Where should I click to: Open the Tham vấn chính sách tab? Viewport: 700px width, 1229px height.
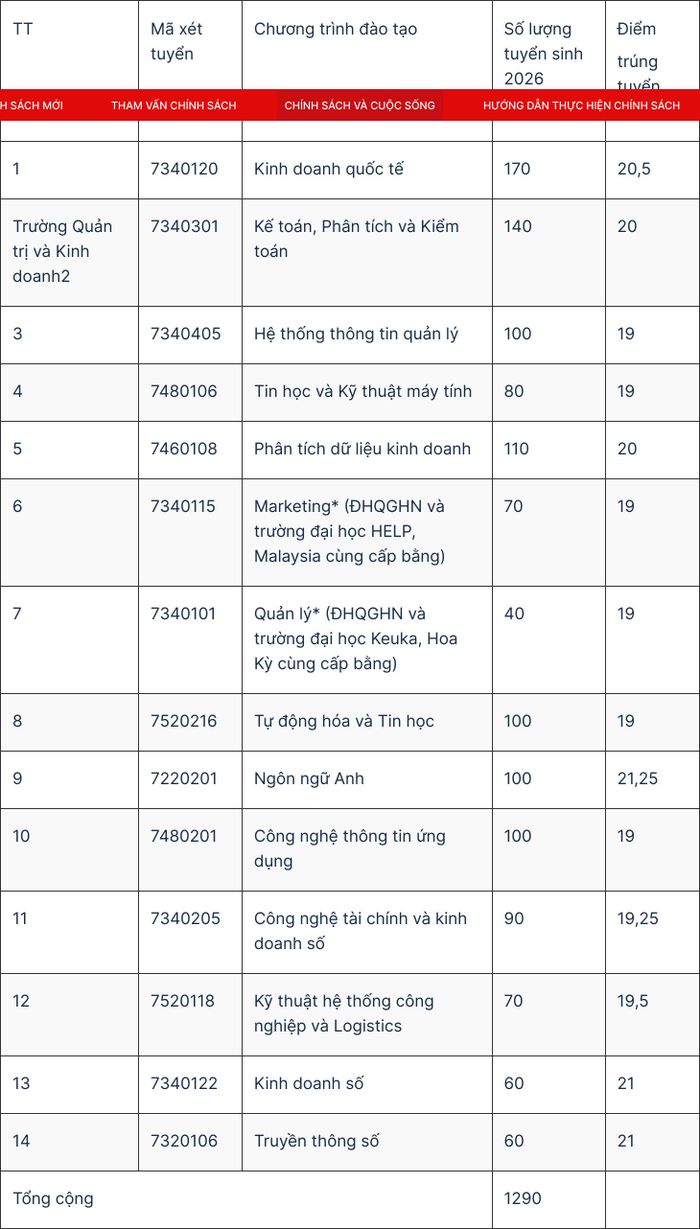pyautogui.click(x=174, y=105)
